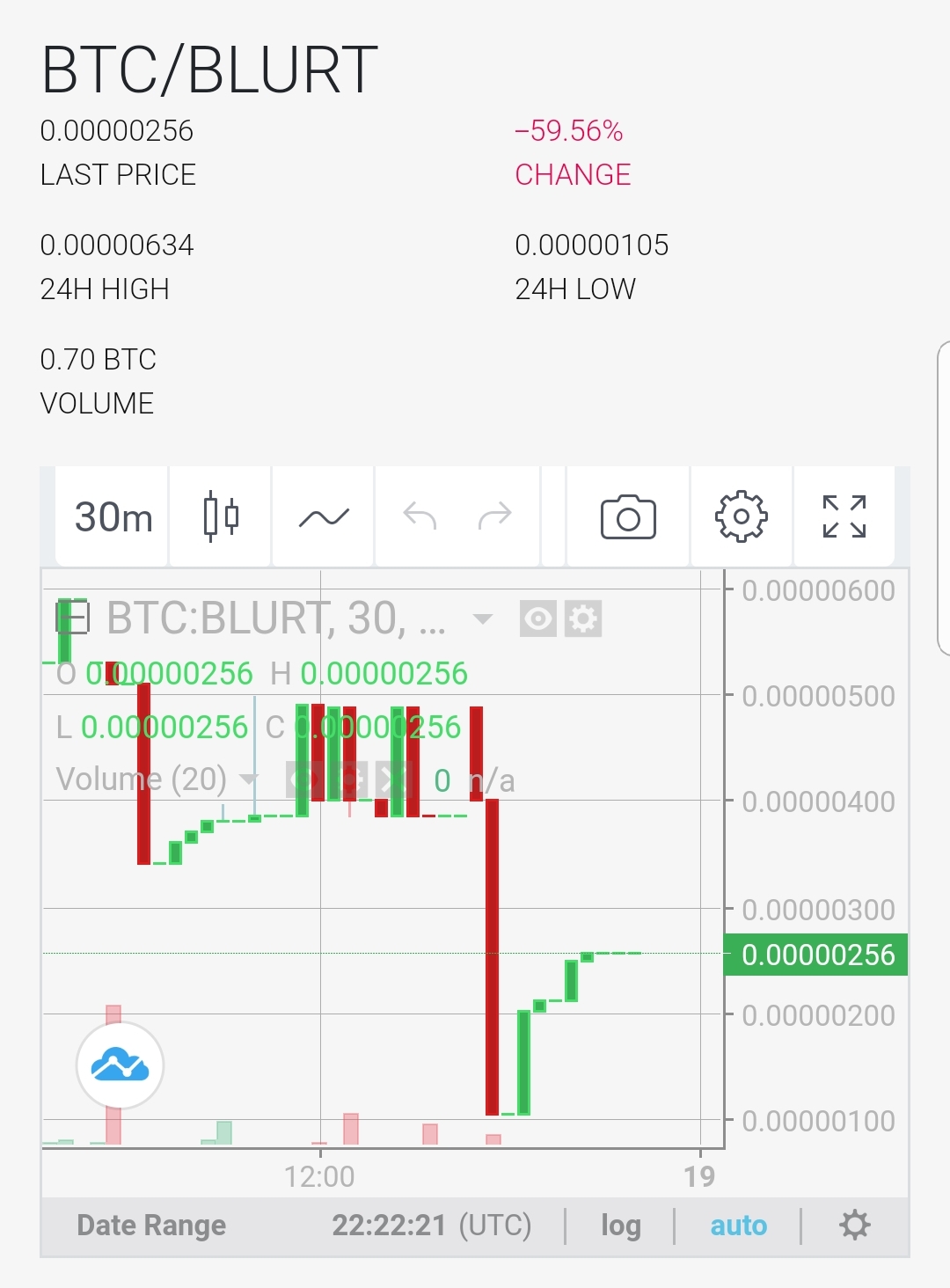Collapse the BTC:BLURT legend box
950x1288 pixels.
pyautogui.click(x=74, y=618)
